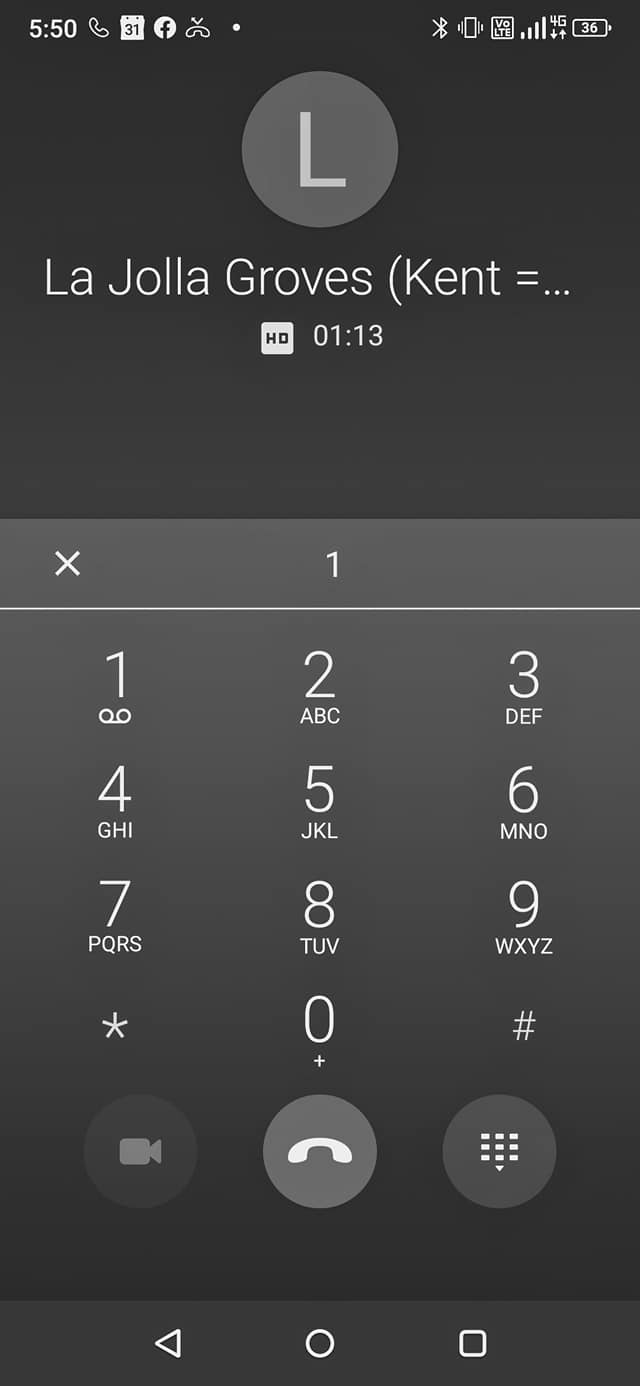Tap the 4 GHI key
The height and width of the screenshot is (1386, 640).
(x=116, y=801)
